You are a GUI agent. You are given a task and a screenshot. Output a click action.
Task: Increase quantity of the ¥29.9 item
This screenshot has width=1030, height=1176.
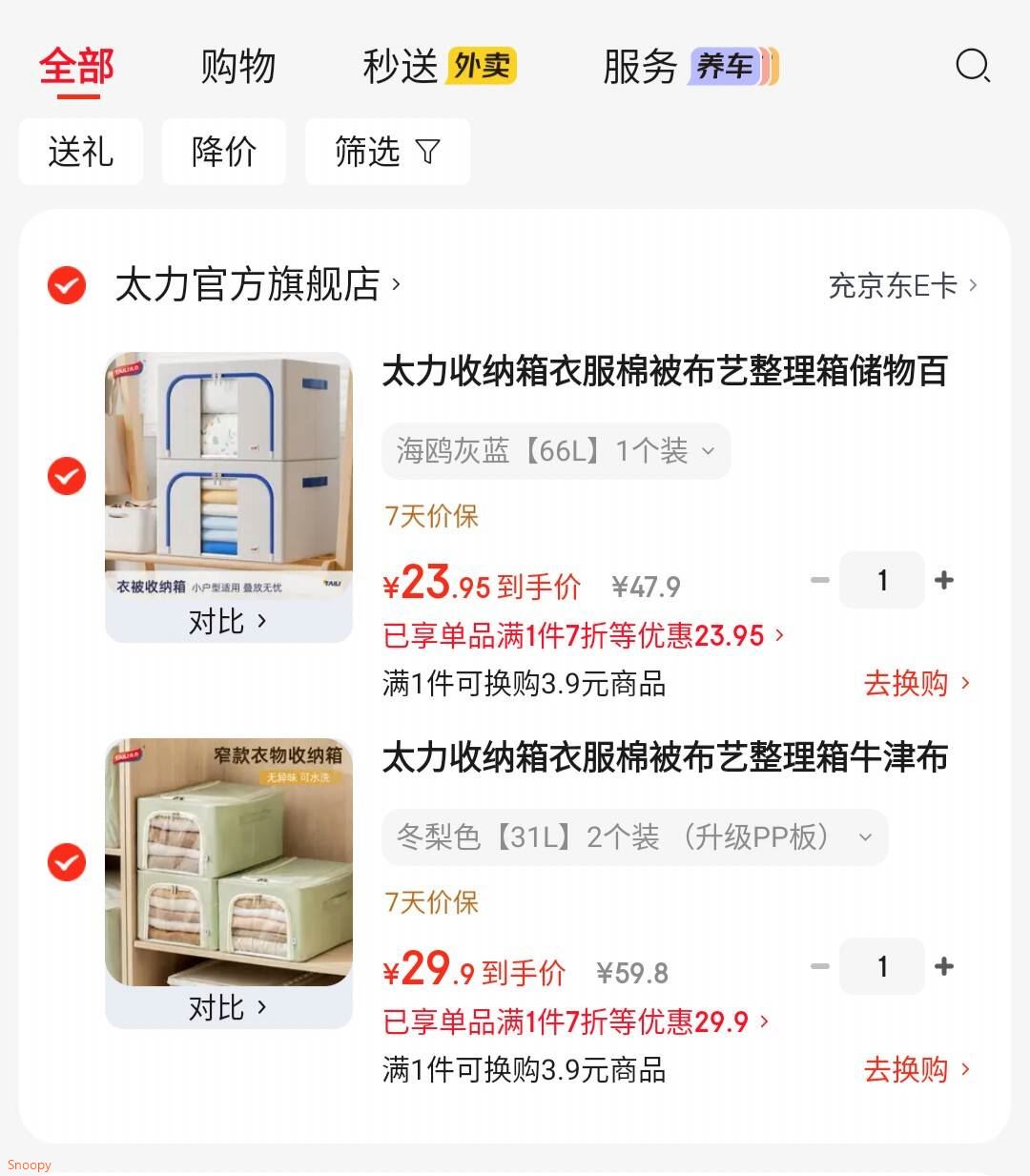point(944,966)
